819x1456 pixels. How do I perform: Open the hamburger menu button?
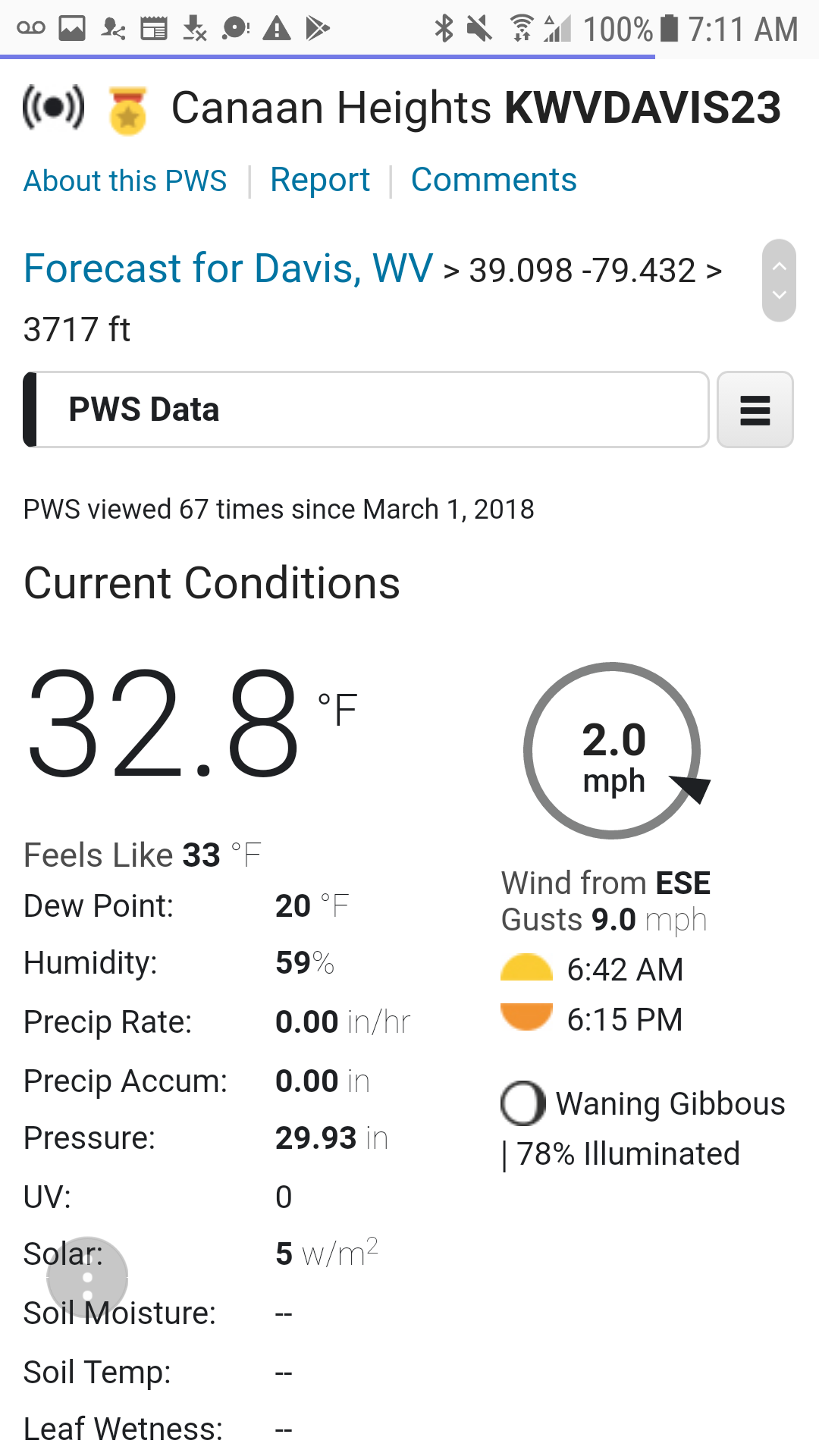(755, 410)
